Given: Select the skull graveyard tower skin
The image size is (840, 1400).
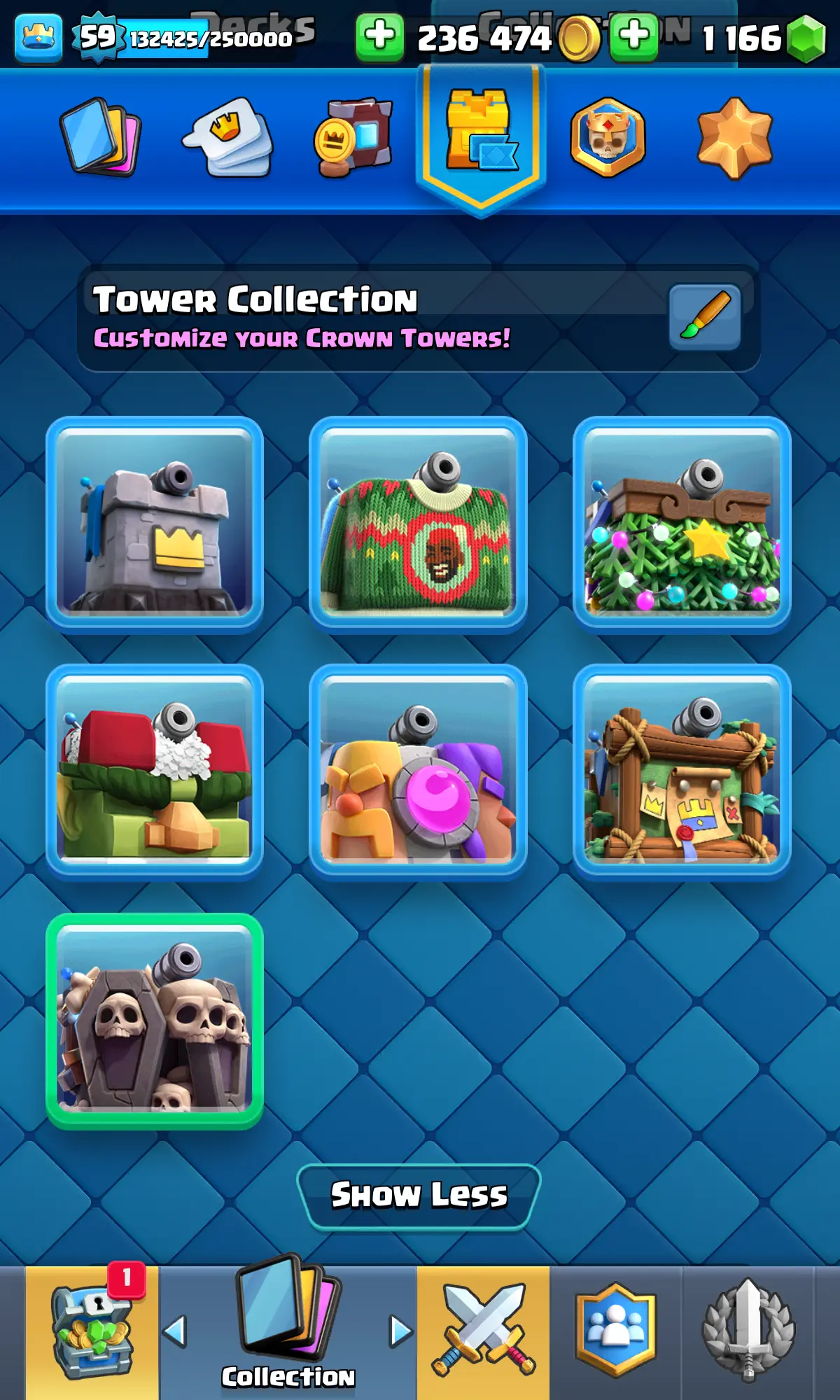Looking at the screenshot, I should (155, 1021).
